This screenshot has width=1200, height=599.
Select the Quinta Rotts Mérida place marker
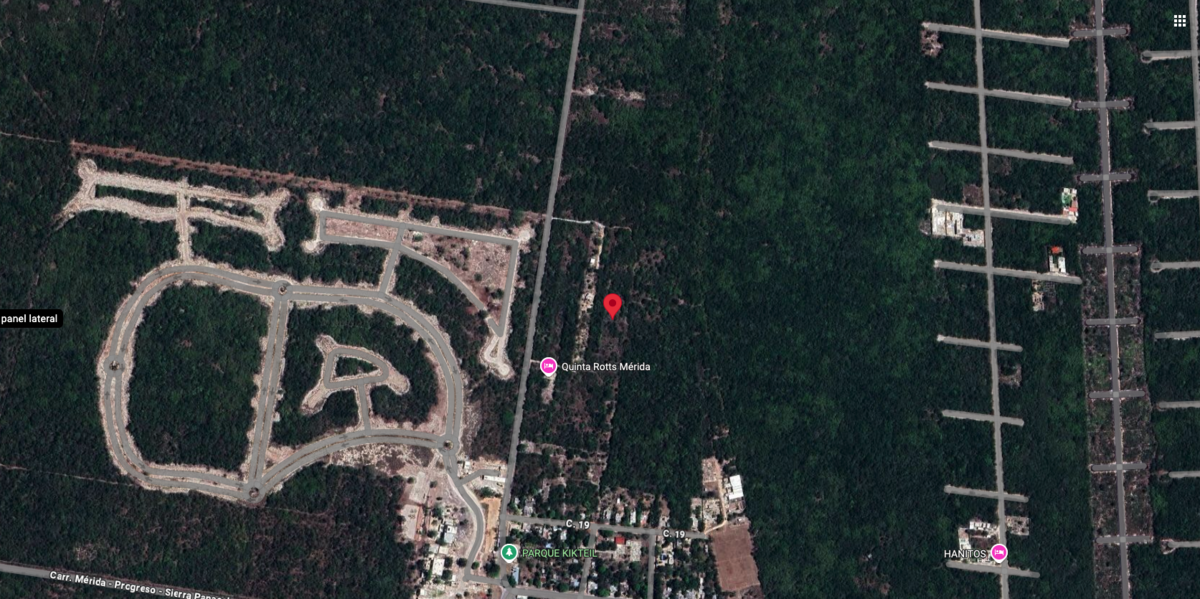[x=548, y=367]
